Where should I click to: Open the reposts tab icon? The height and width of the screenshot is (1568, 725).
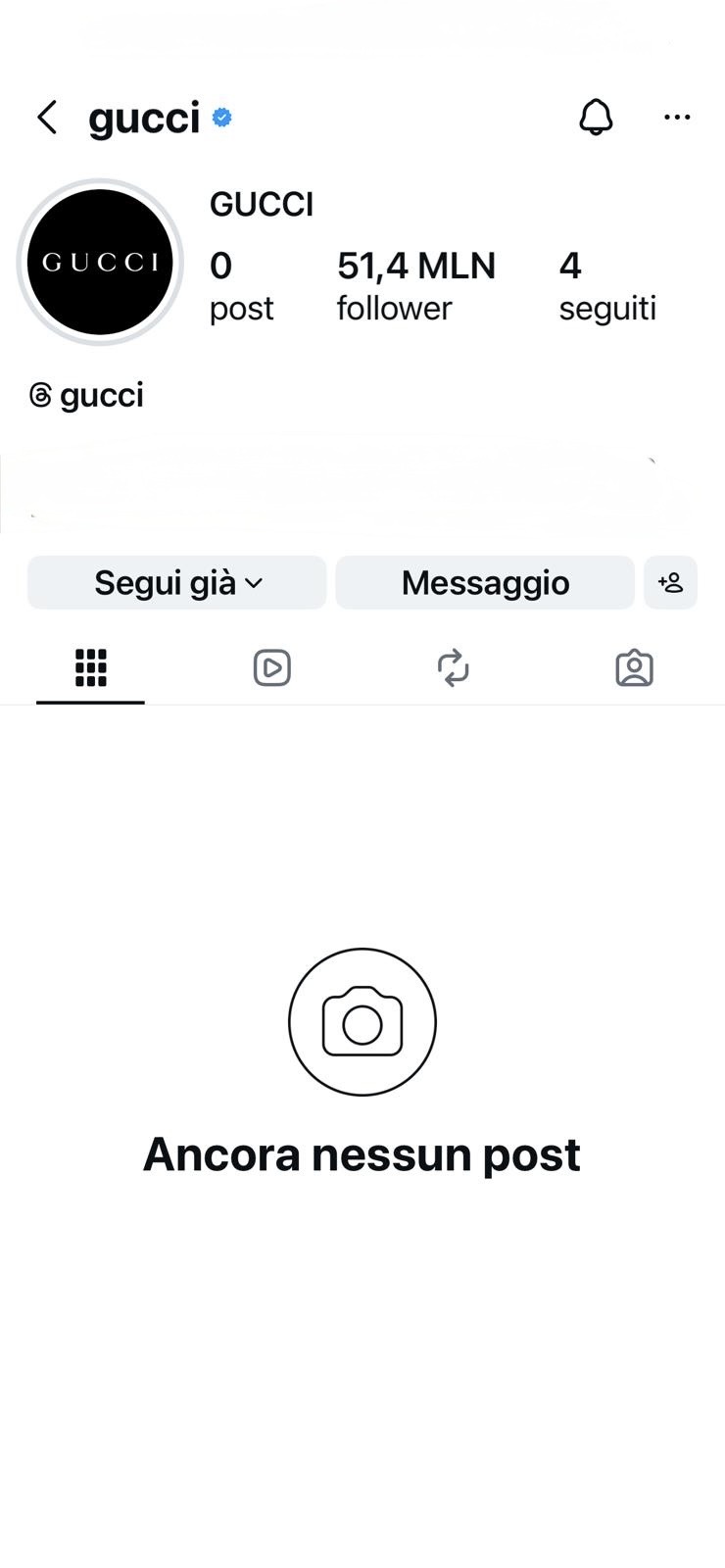tap(453, 667)
